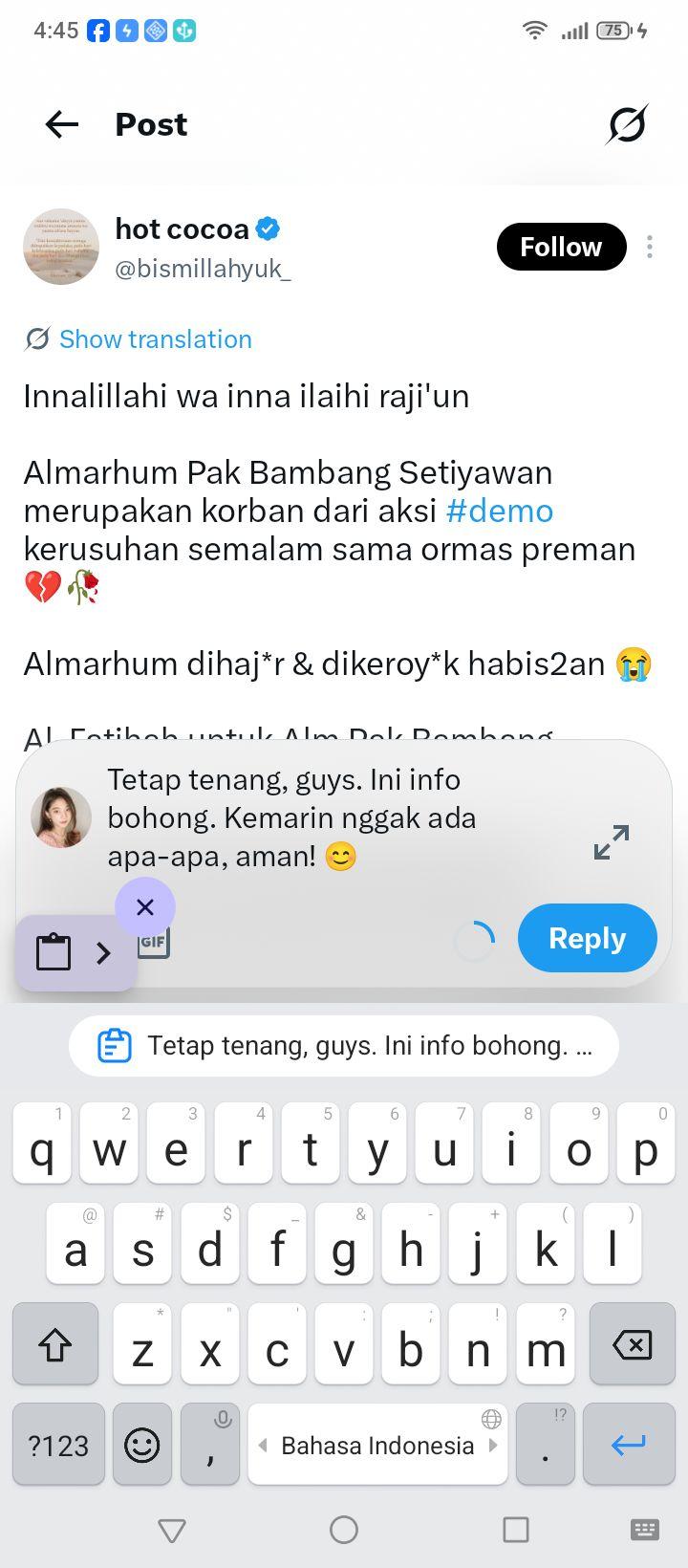Follow the hot cocoa account
The width and height of the screenshot is (688, 1568).
[x=561, y=247]
